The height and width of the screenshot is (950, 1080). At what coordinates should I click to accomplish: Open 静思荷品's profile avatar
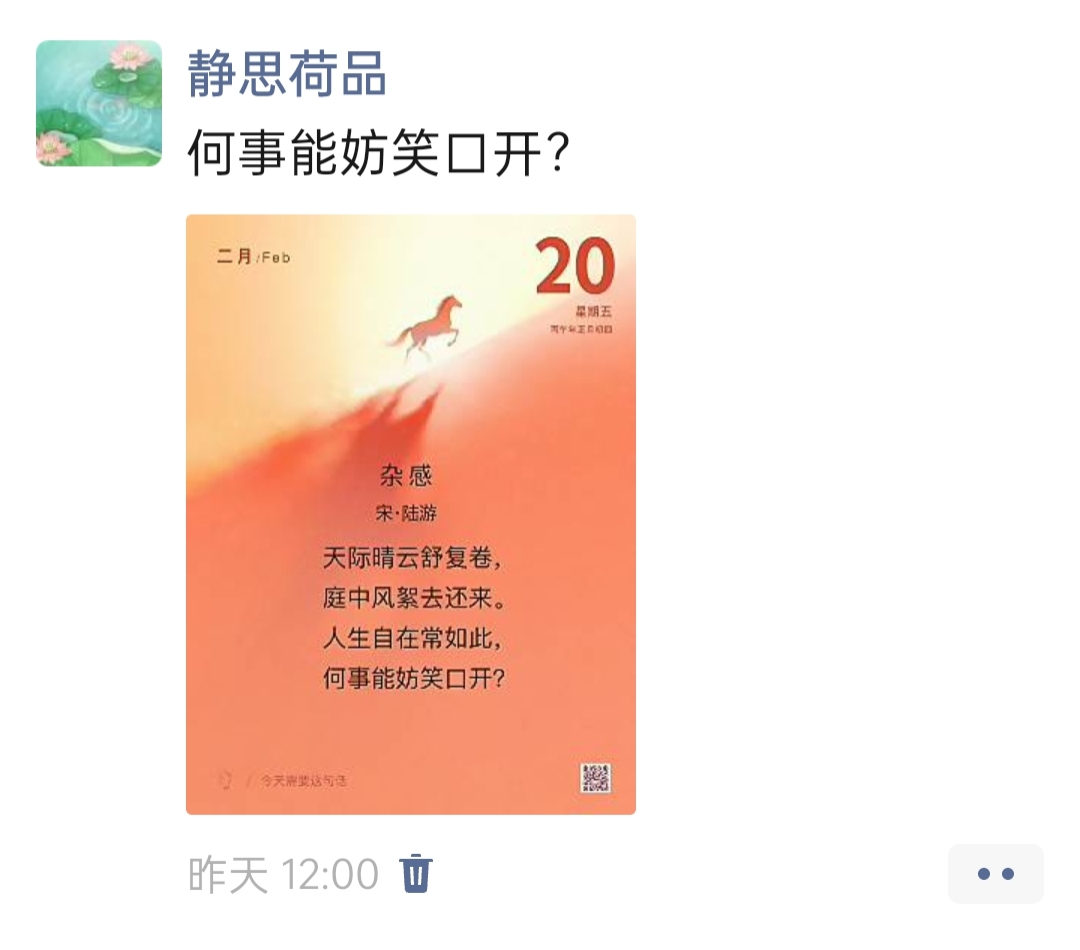pyautogui.click(x=99, y=103)
